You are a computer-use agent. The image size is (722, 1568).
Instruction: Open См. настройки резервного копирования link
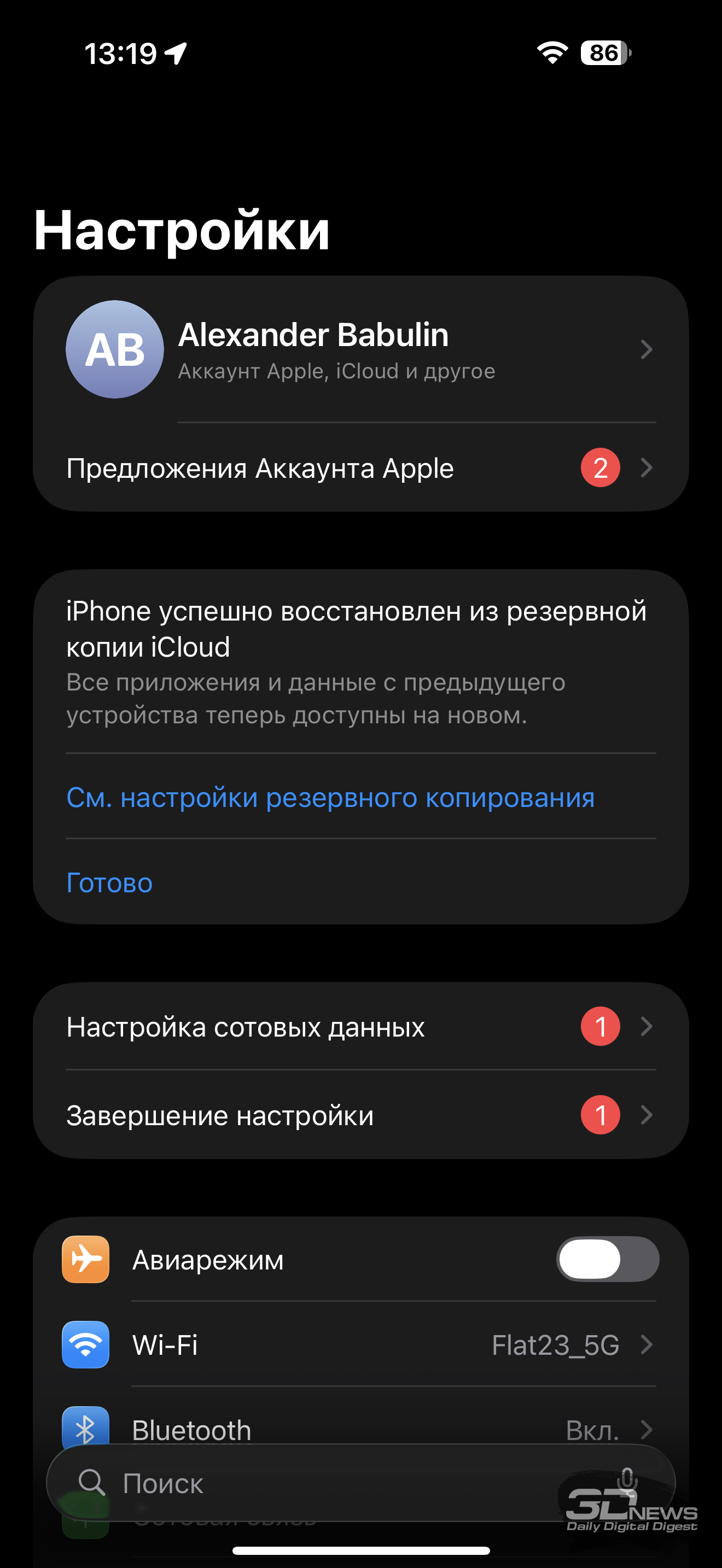pos(330,797)
